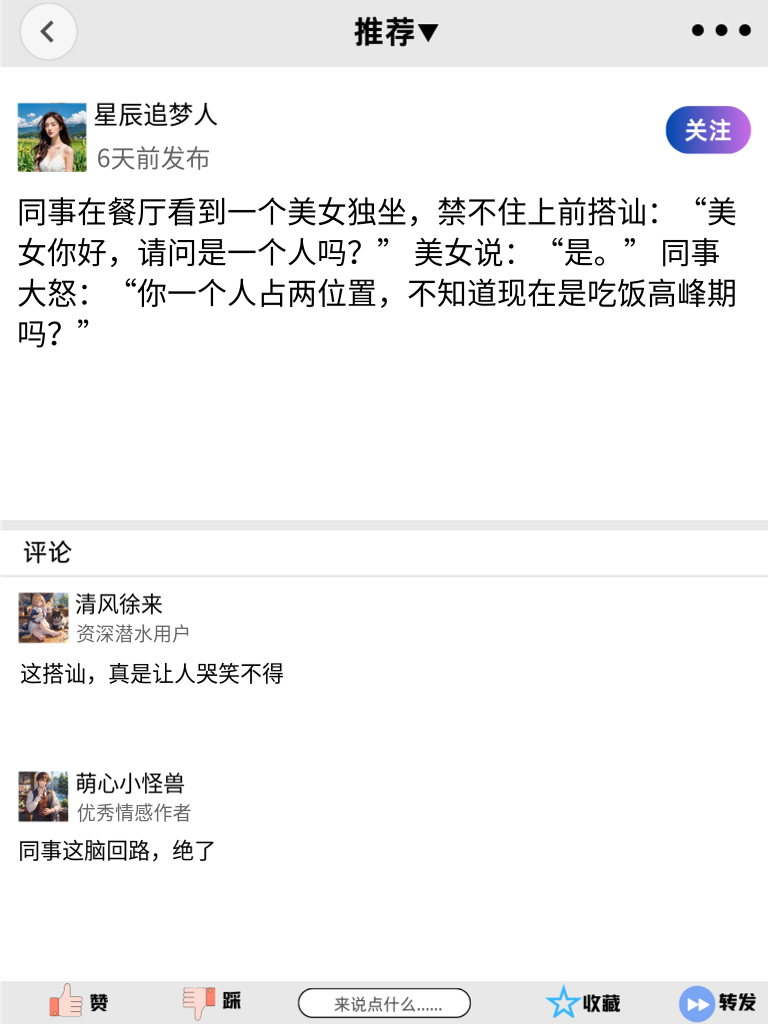Click the back arrow at top left
This screenshot has width=768, height=1024.
click(48, 31)
